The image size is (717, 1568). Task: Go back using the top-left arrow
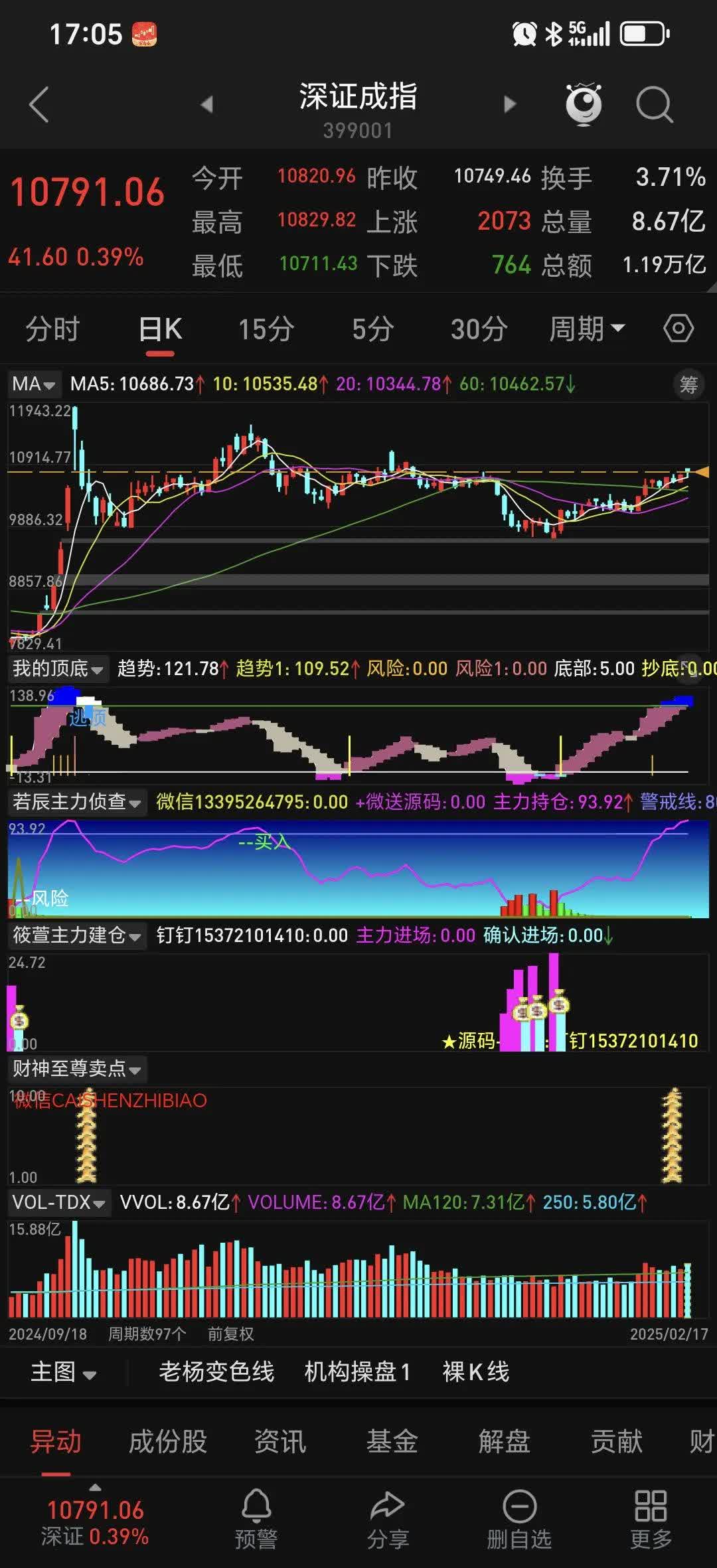39,105
